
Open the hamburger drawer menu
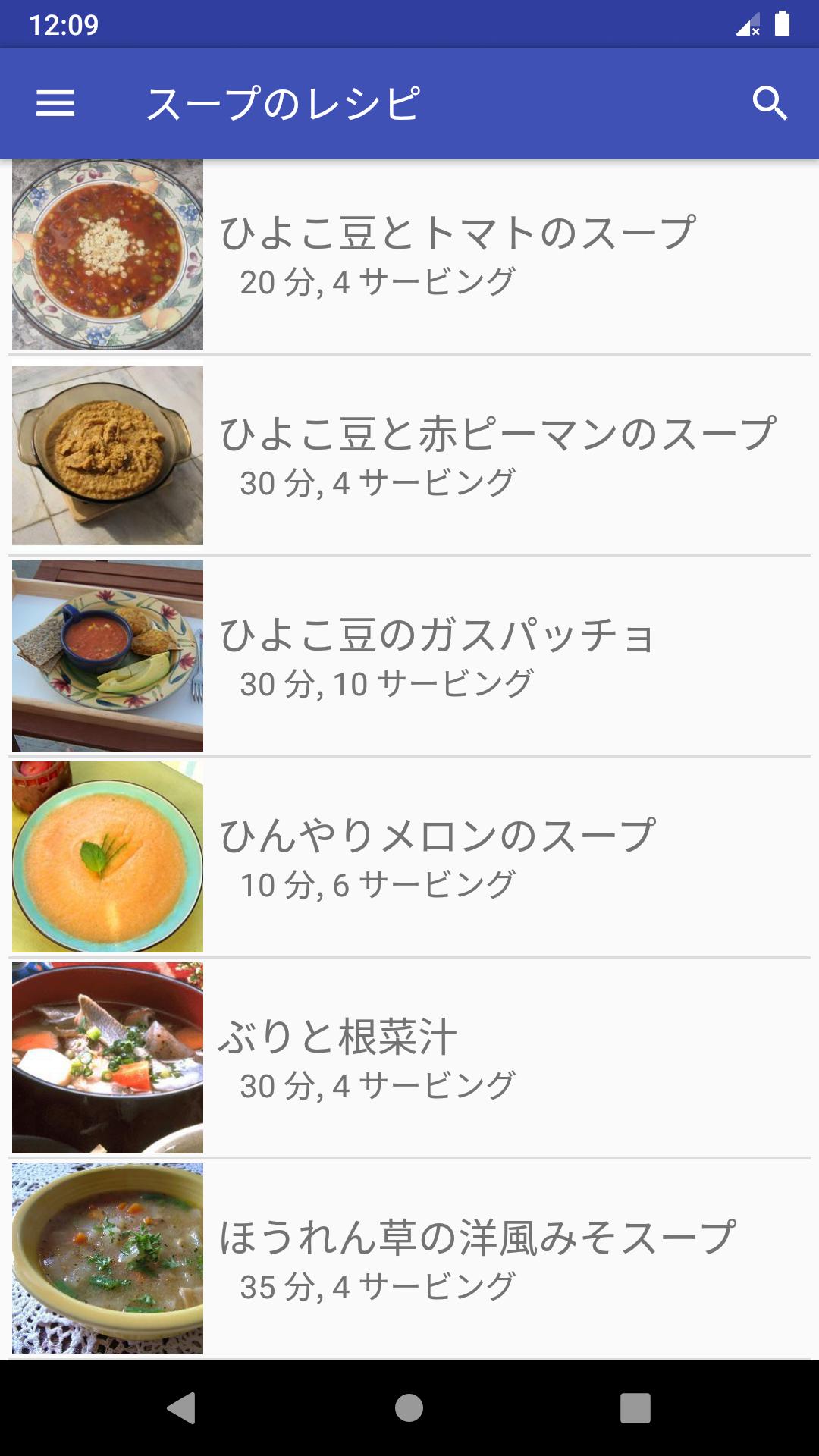point(55,103)
